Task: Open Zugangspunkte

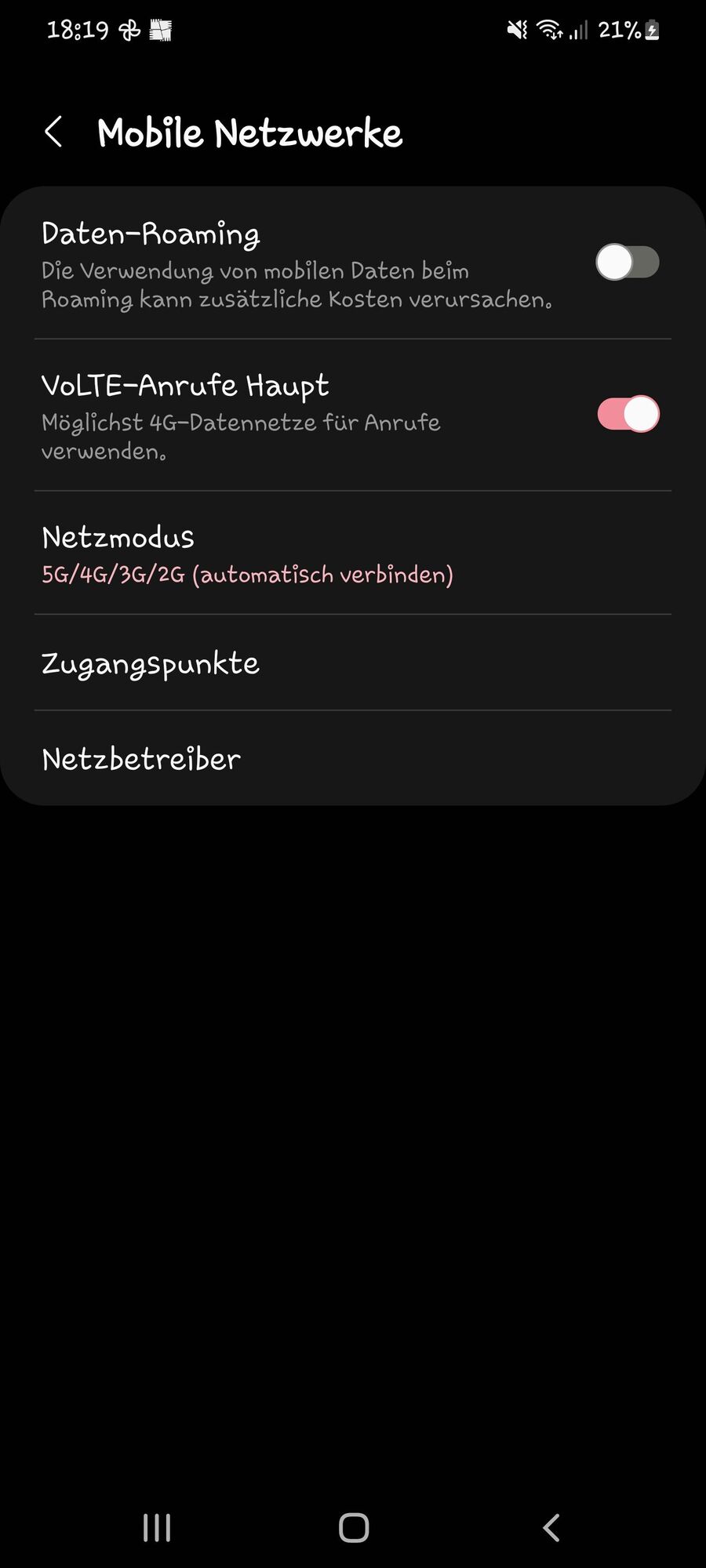Action: point(353,663)
